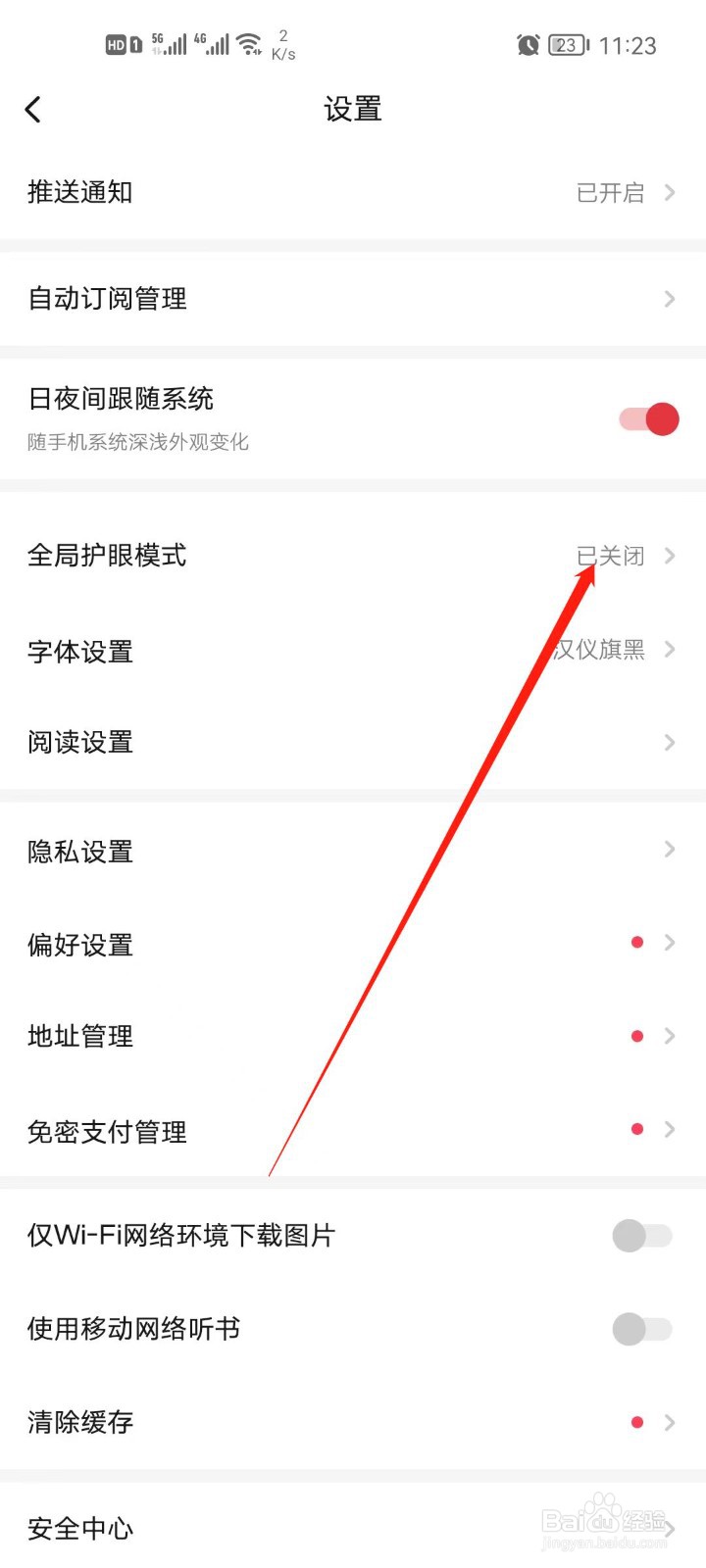706x1568 pixels.
Task: Open 隐私设置 with its arrow
Action: [x=669, y=850]
